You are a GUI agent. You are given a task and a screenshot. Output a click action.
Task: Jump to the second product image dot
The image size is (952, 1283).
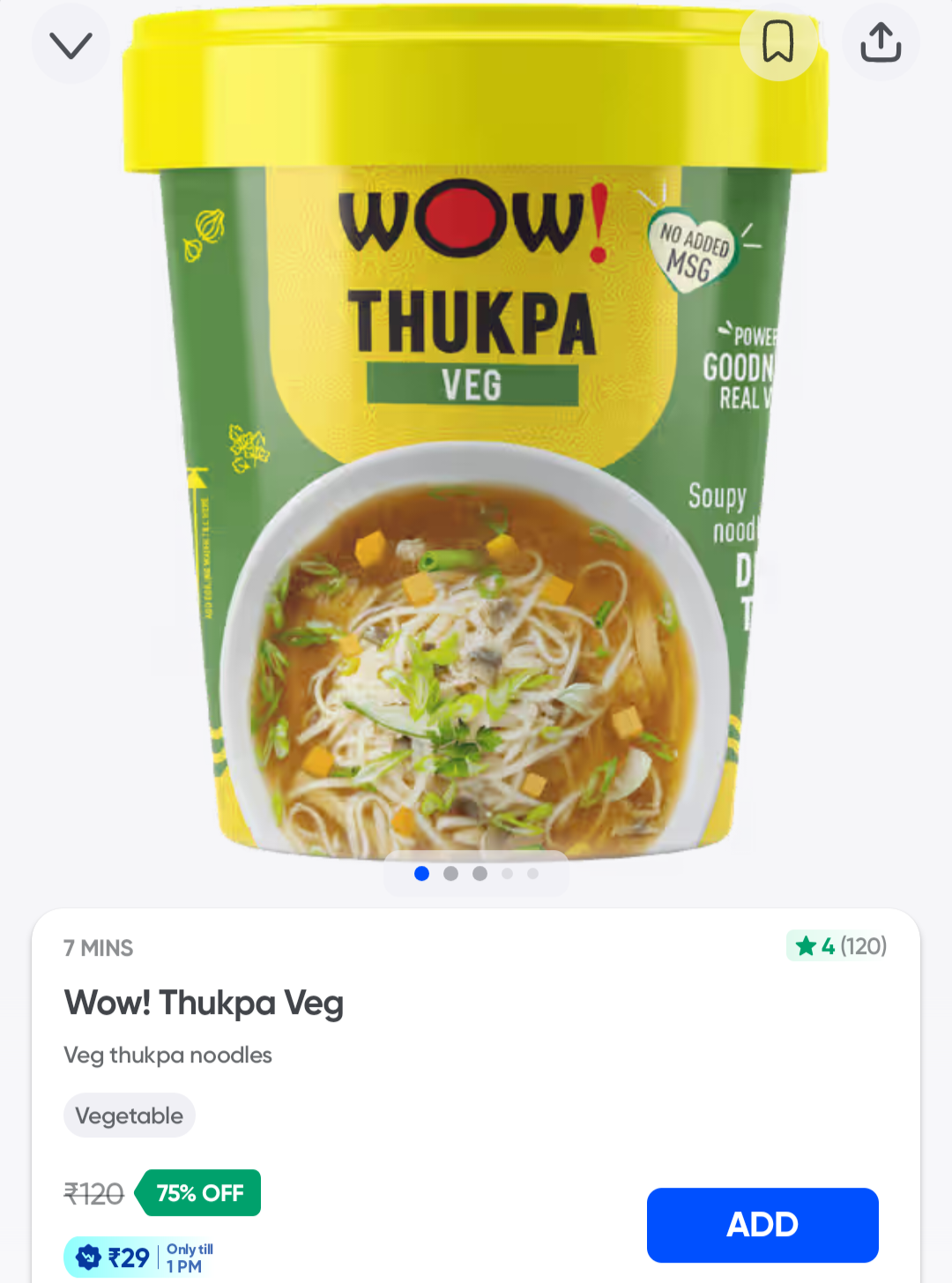click(x=450, y=874)
